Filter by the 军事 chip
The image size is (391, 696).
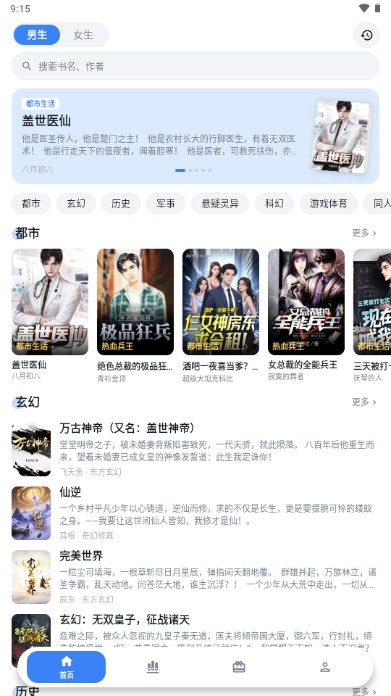pyautogui.click(x=166, y=204)
